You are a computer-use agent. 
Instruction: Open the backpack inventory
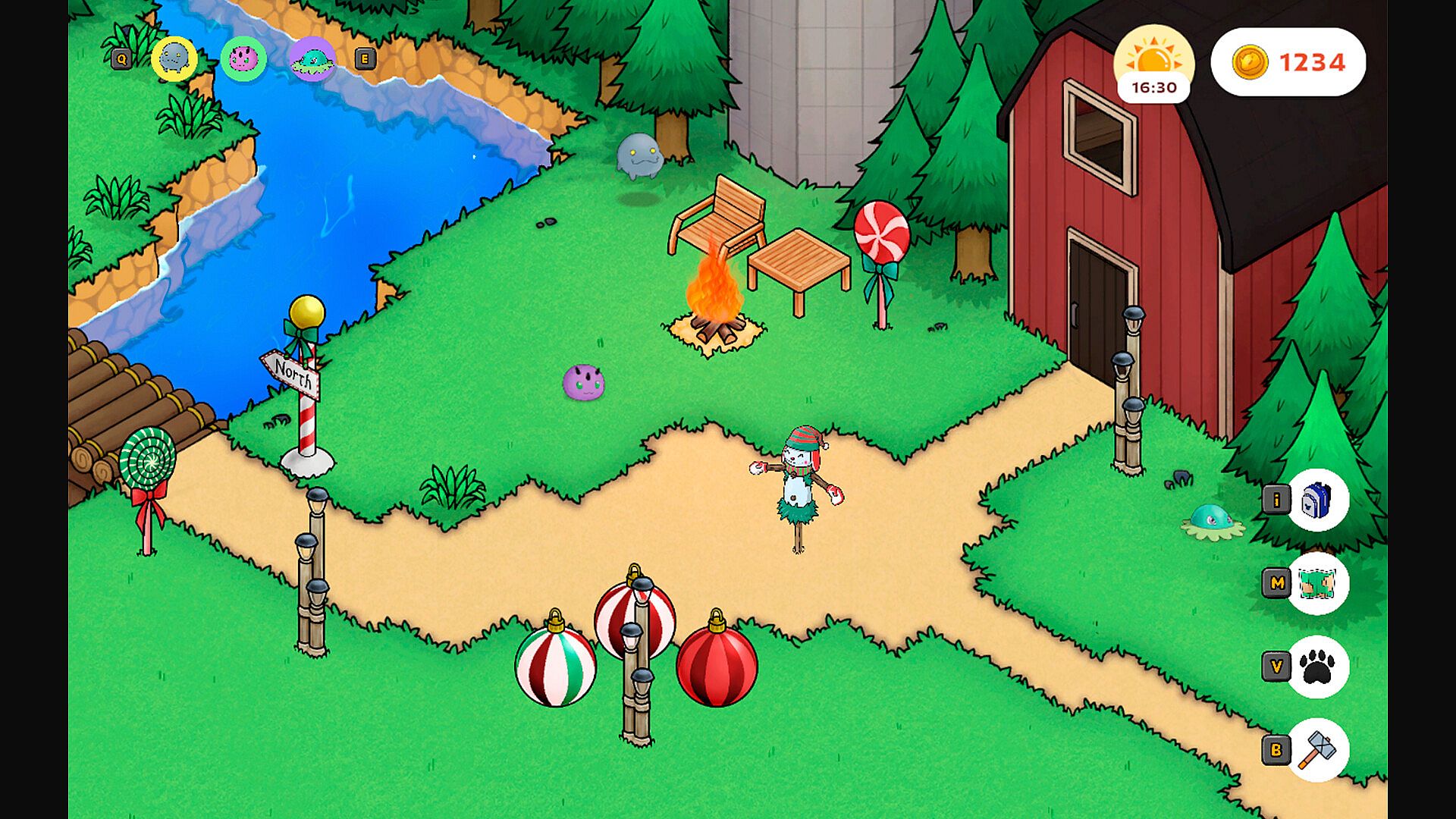pos(1318,500)
